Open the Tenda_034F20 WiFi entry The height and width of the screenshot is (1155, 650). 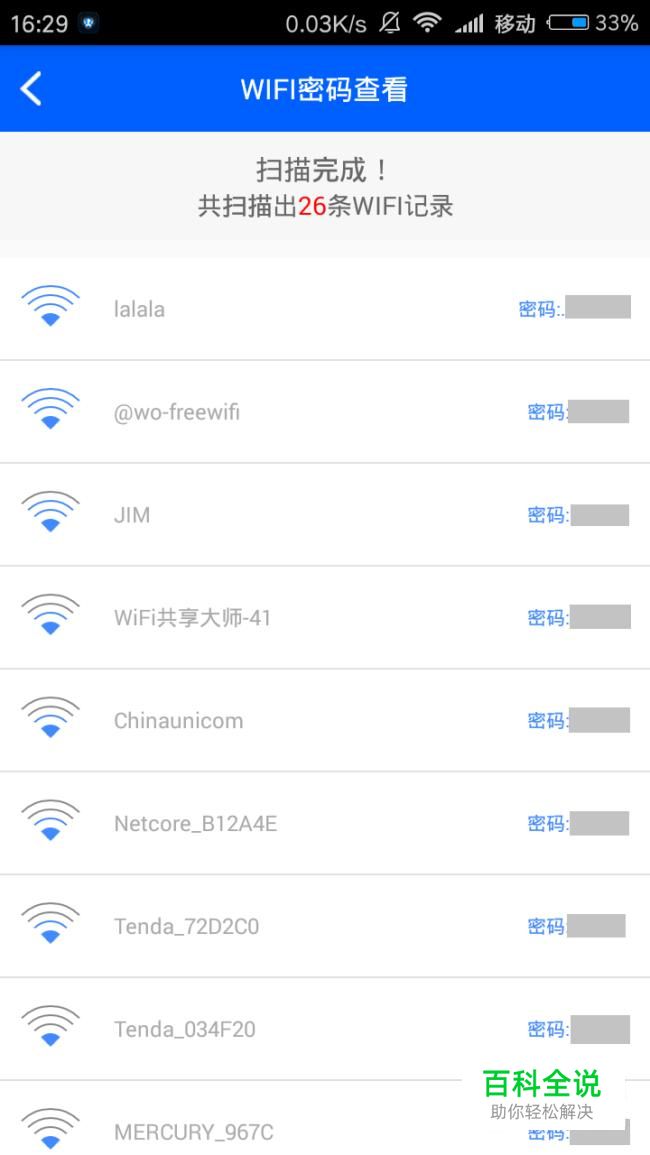[x=325, y=1029]
